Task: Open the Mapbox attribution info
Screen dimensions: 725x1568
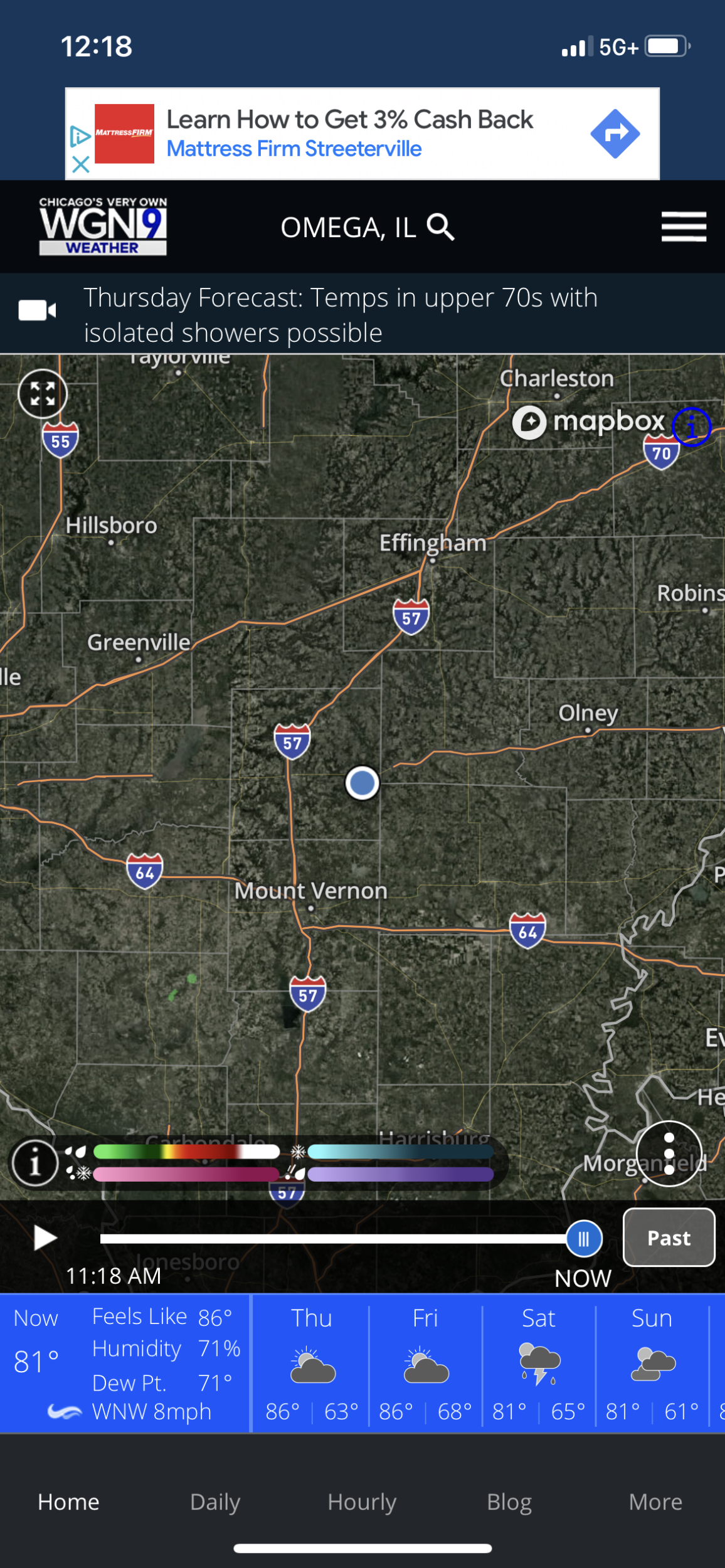Action: [x=691, y=427]
